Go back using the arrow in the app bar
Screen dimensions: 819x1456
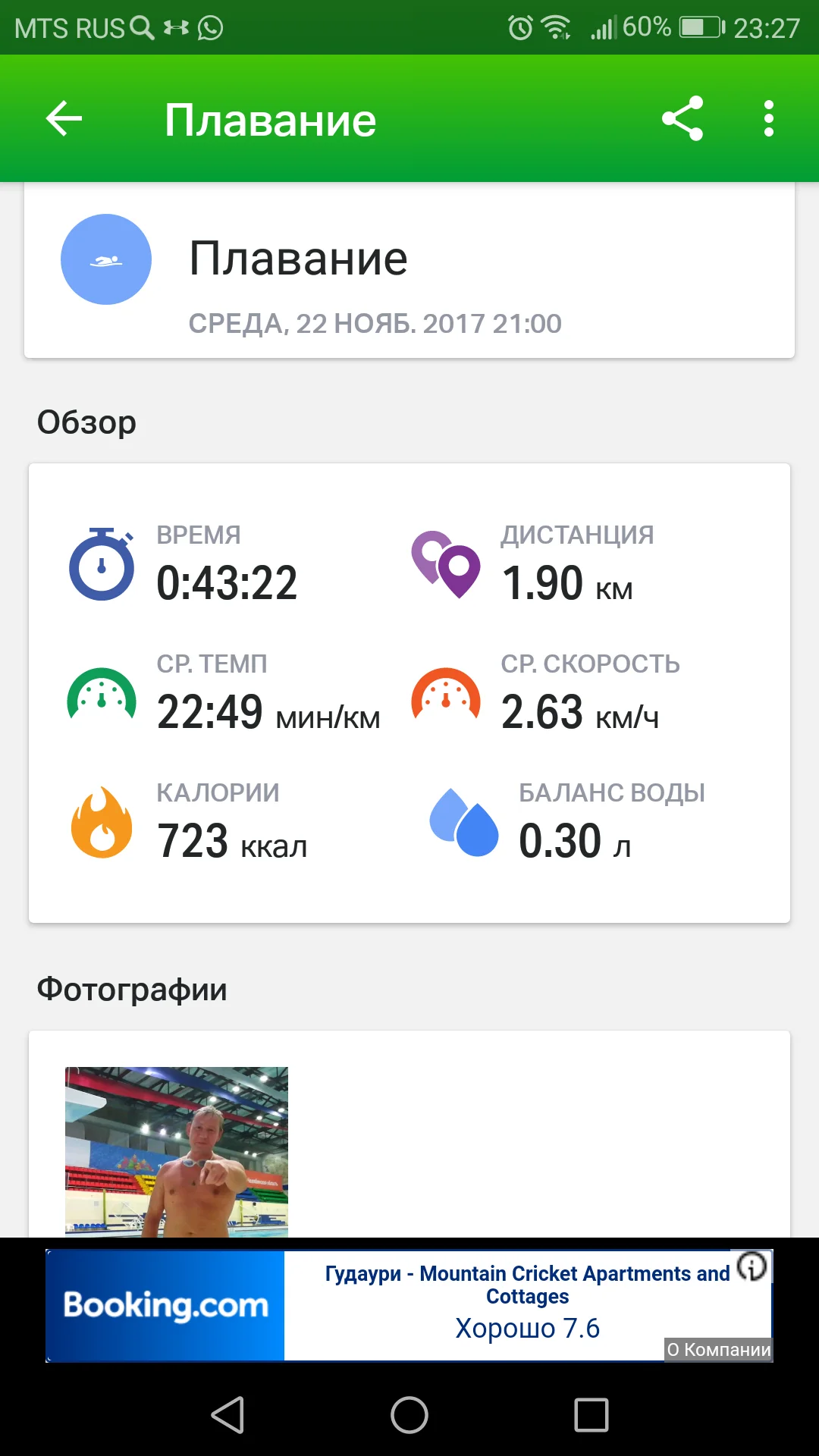tap(64, 119)
